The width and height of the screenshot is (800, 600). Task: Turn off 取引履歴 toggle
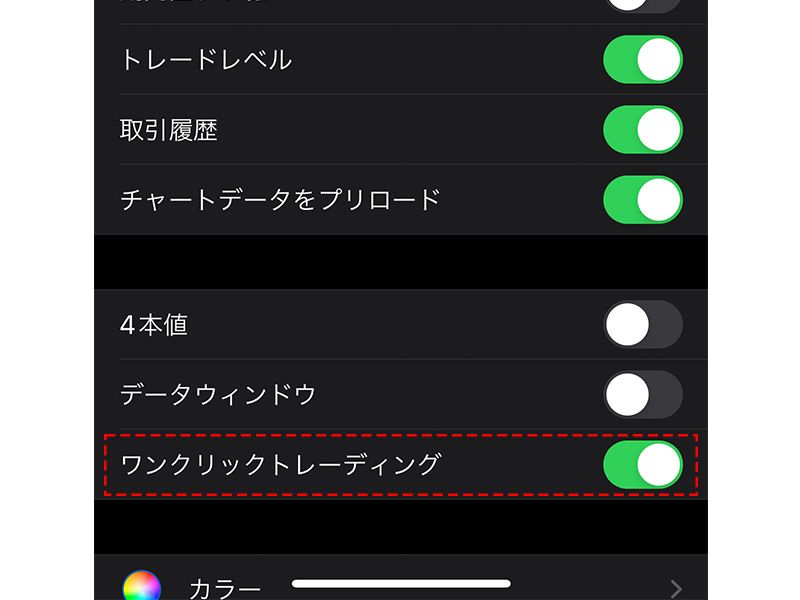pos(642,130)
